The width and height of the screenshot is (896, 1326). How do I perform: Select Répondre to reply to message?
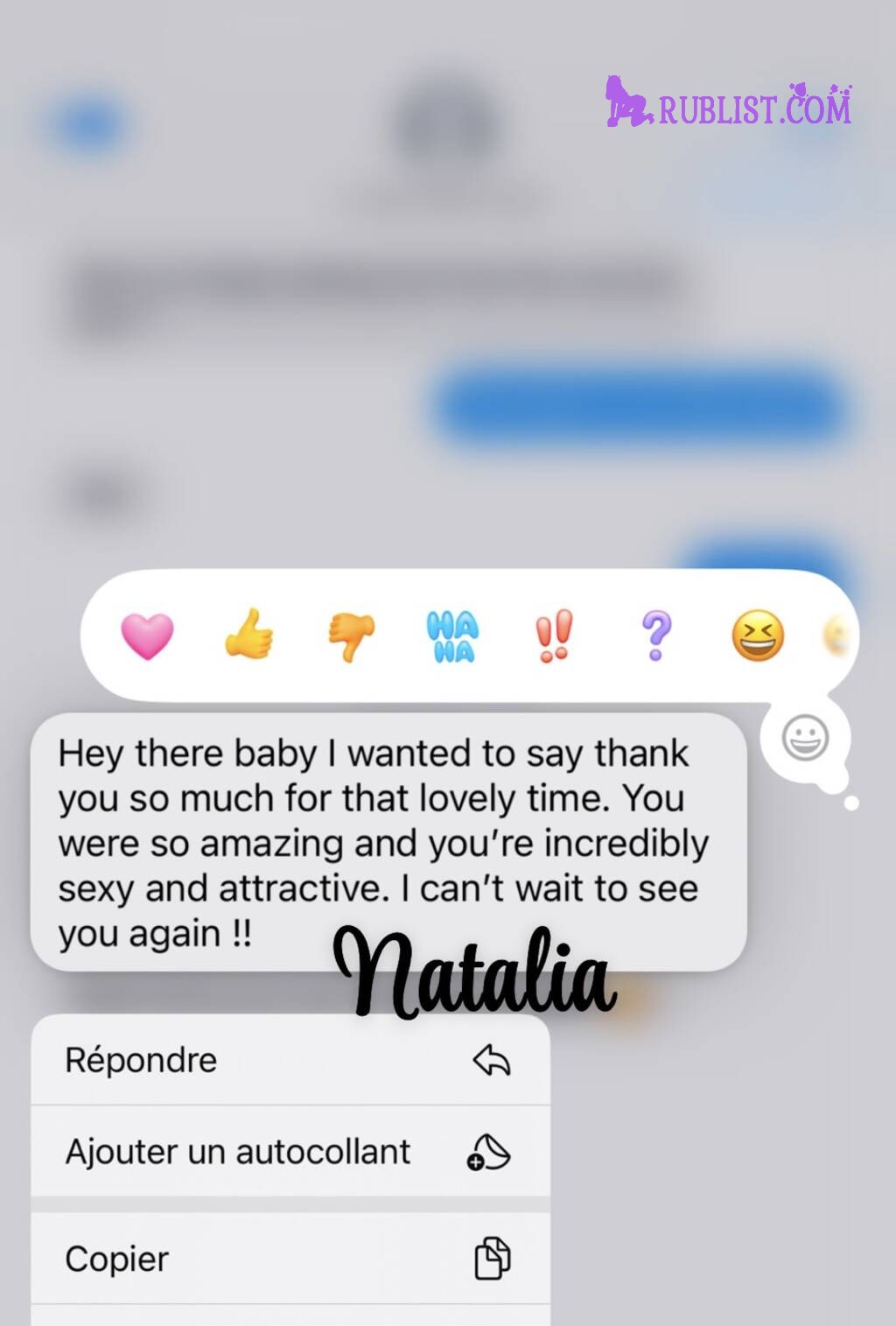[289, 1060]
